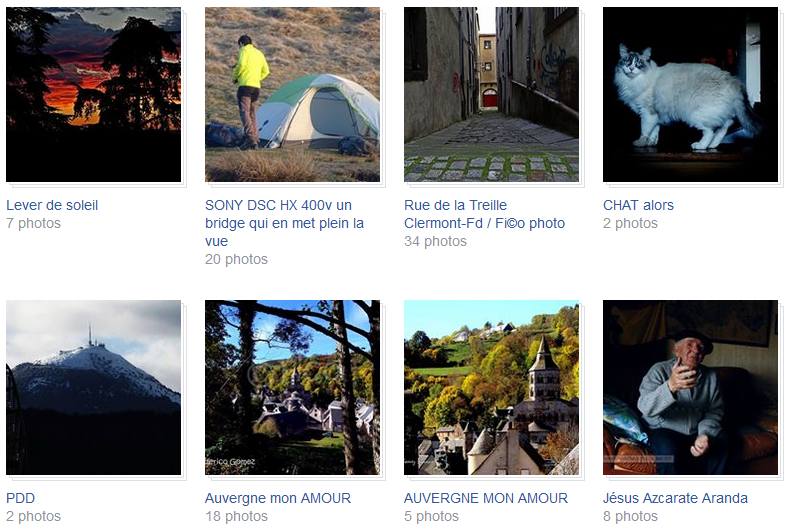Open the Auvergne mon AMOUR 18-photo album
This screenshot has width=788, height=531.
tap(292, 387)
